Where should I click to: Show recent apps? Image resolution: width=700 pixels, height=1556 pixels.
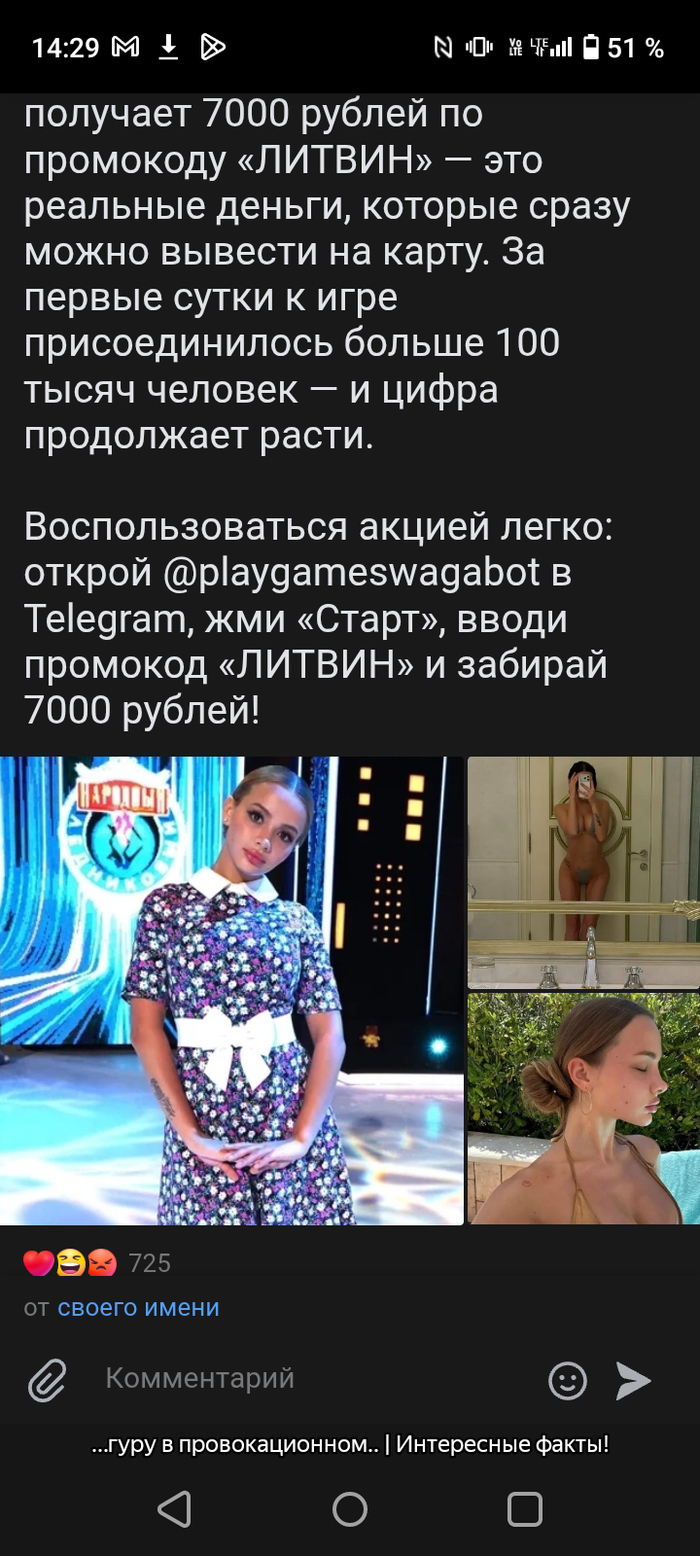click(525, 1508)
